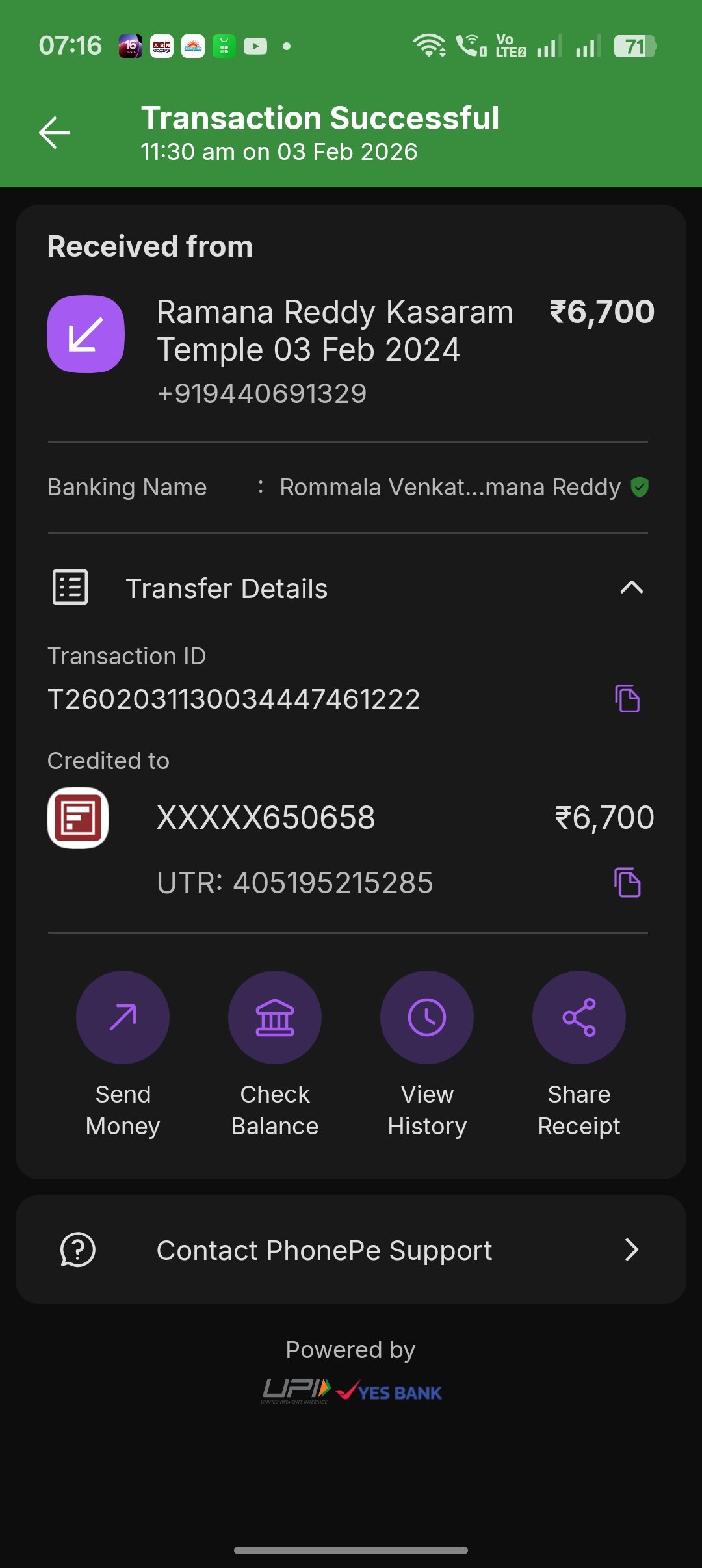Tap the battery indicator in status bar
The height and width of the screenshot is (1568, 702).
point(632,46)
